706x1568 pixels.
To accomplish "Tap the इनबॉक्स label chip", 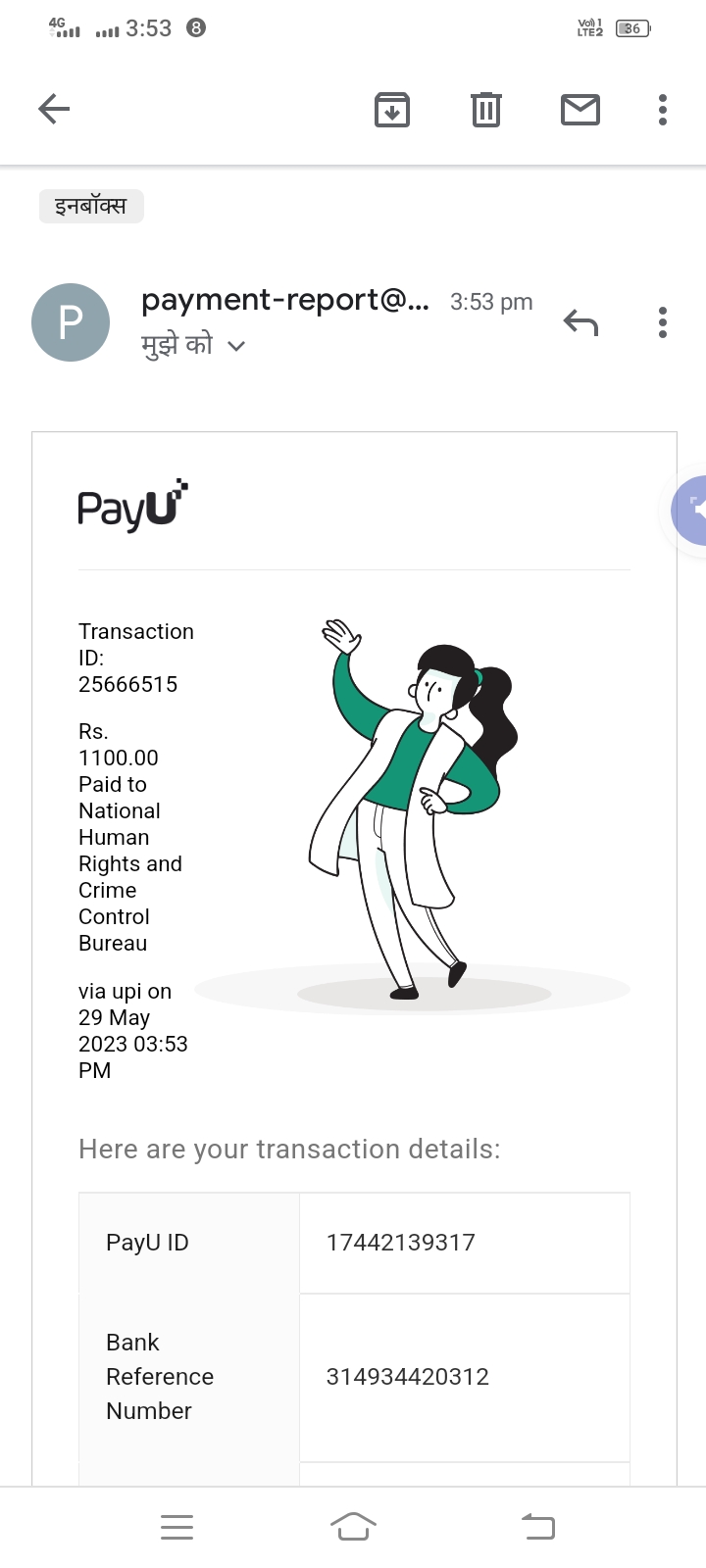I will pos(91,206).
